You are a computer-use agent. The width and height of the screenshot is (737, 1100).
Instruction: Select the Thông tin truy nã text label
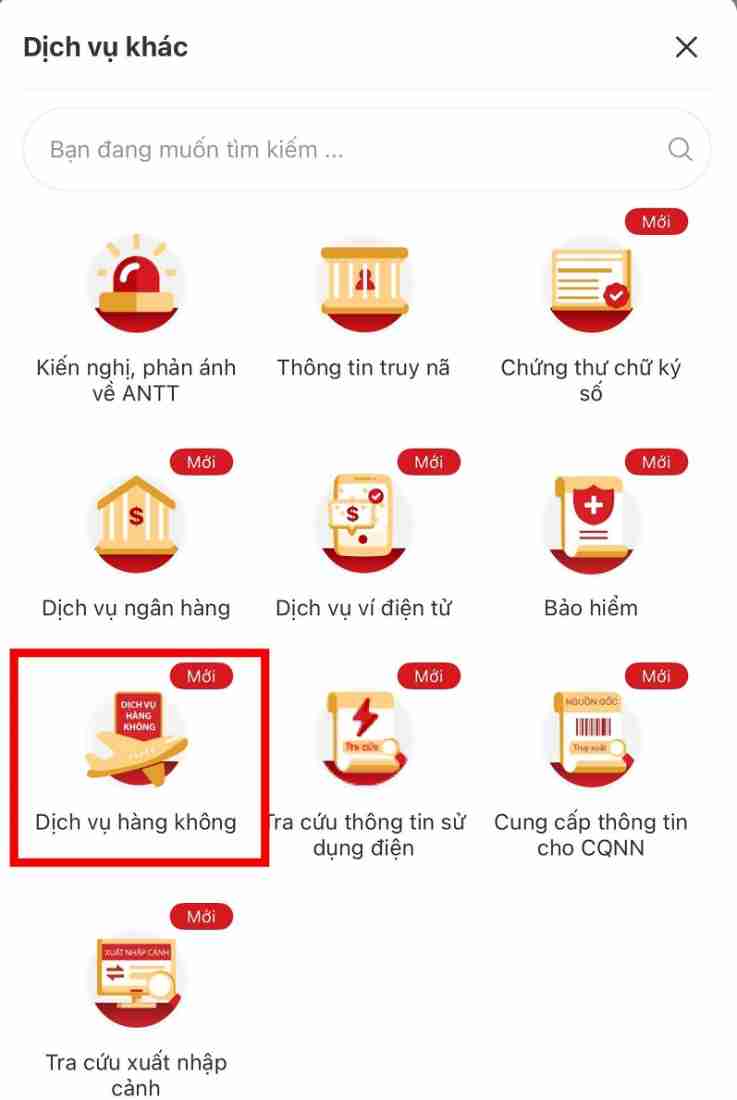(x=364, y=367)
